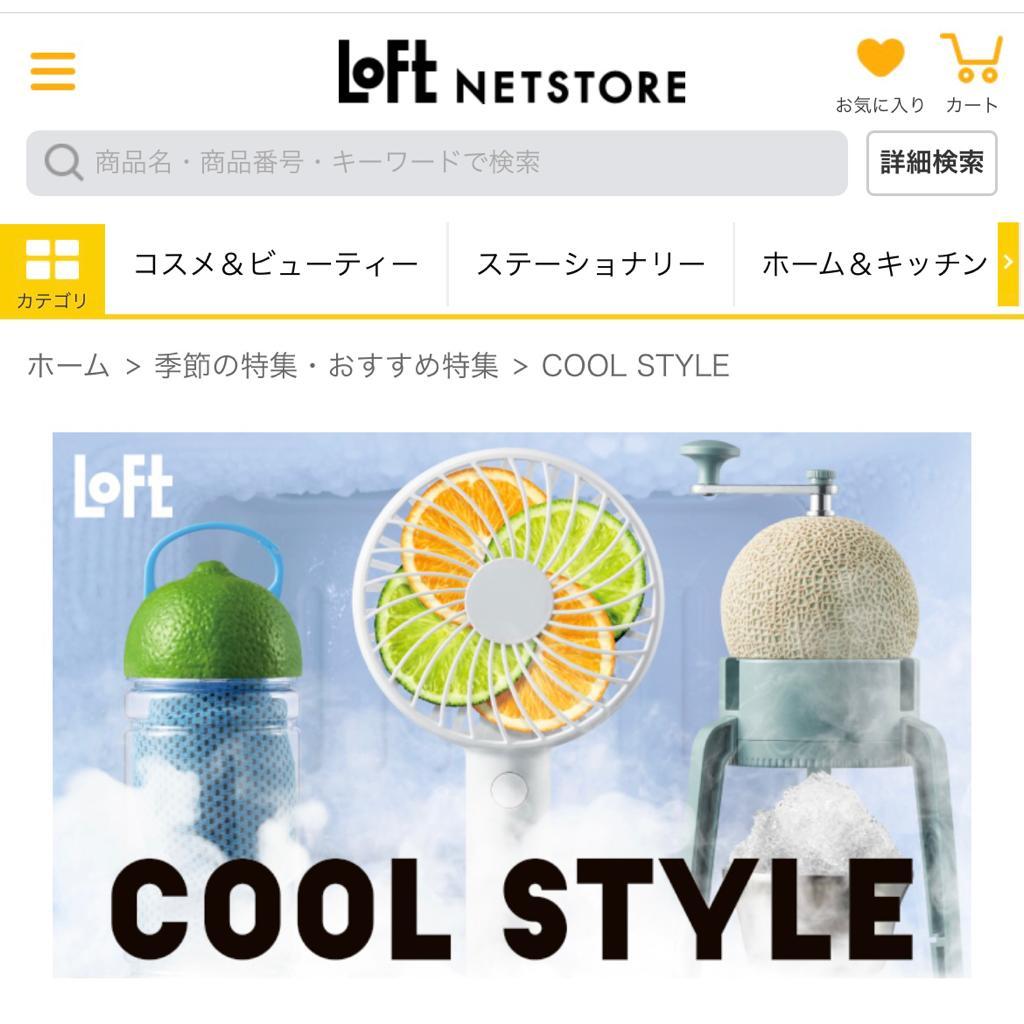Open 季節の特集・おすすめ特集 breadcrumb
This screenshot has height=1024, width=1024.
click(x=326, y=366)
